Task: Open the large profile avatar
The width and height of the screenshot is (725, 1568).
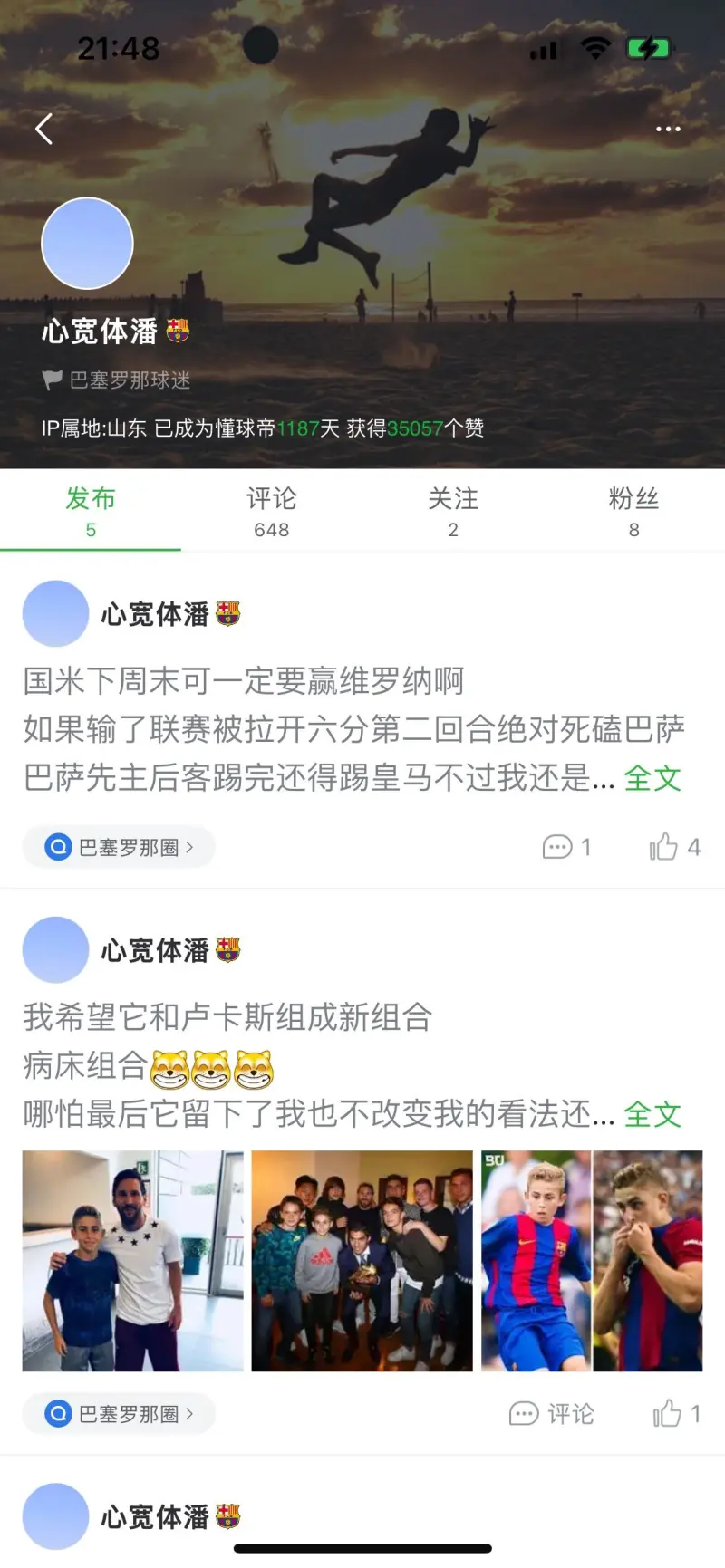Action: [88, 244]
